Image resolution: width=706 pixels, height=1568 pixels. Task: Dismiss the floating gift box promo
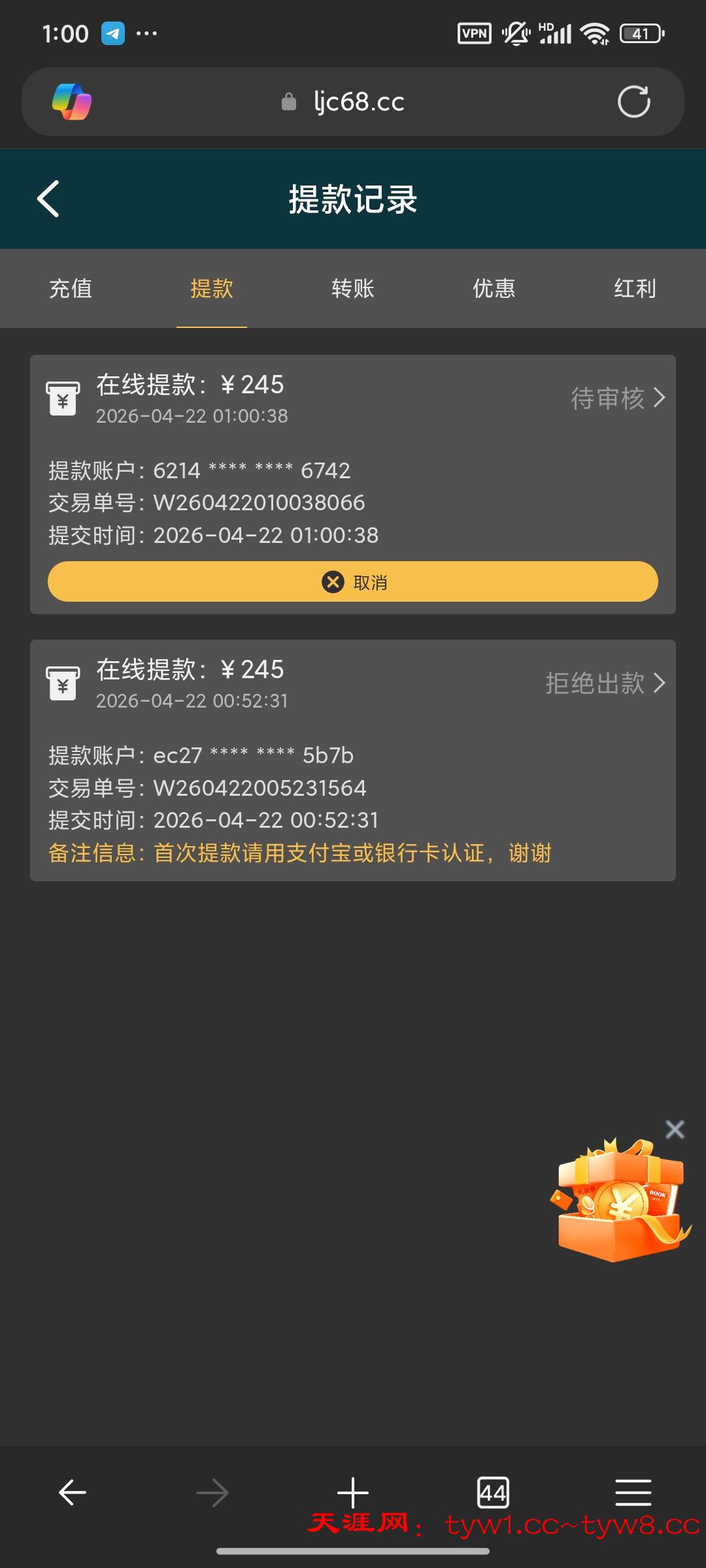675,1129
